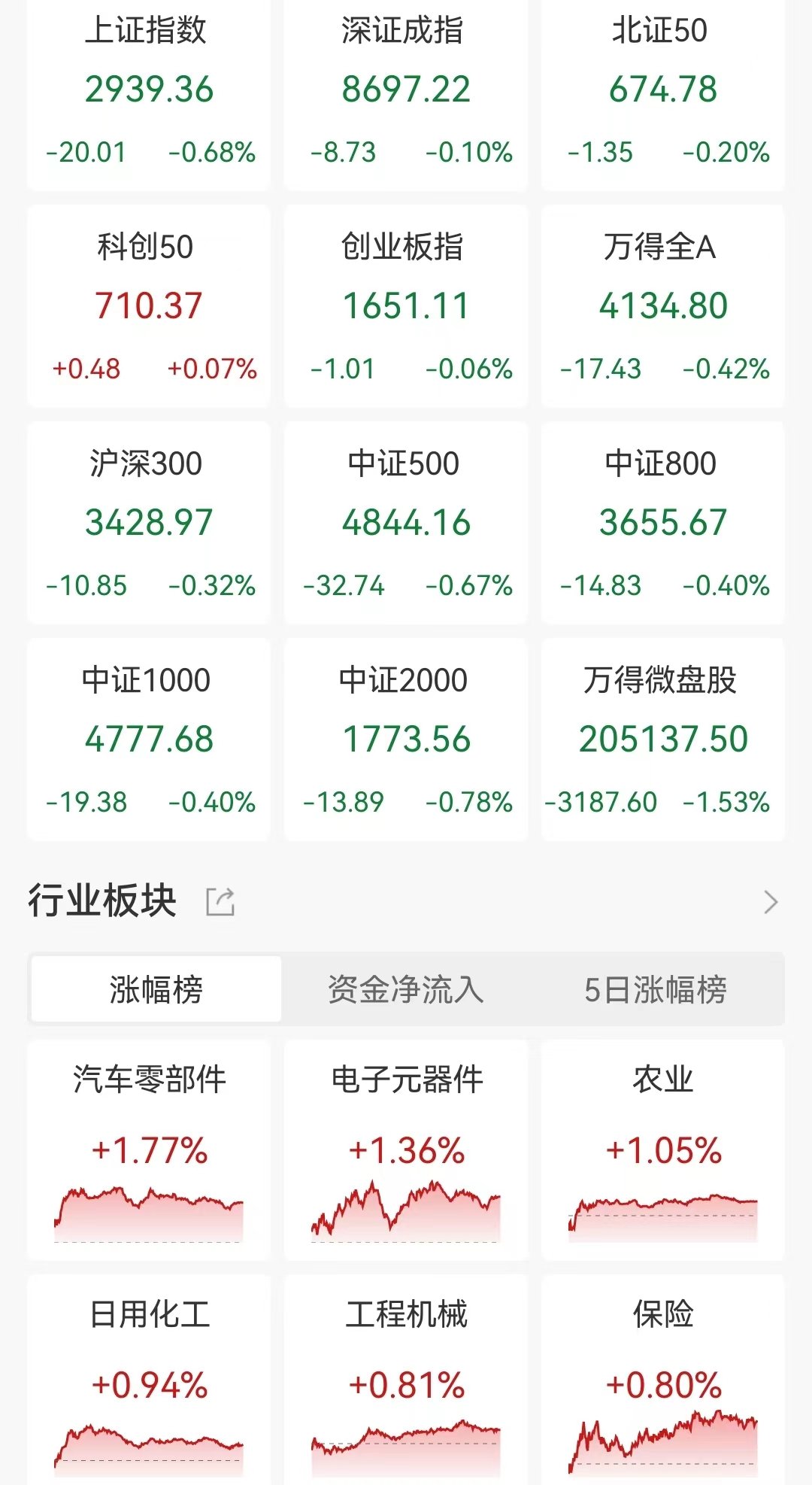Screen dimensions: 812x1485
Task: Select the 涨幅榜 tab
Action: click(156, 989)
